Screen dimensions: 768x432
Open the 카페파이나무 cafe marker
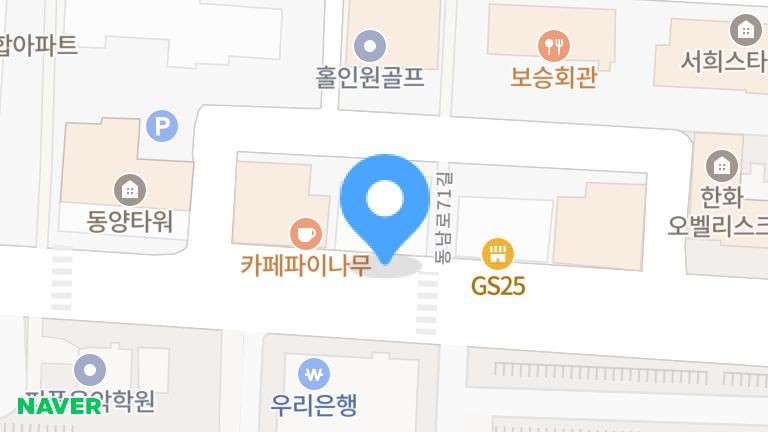coord(305,234)
